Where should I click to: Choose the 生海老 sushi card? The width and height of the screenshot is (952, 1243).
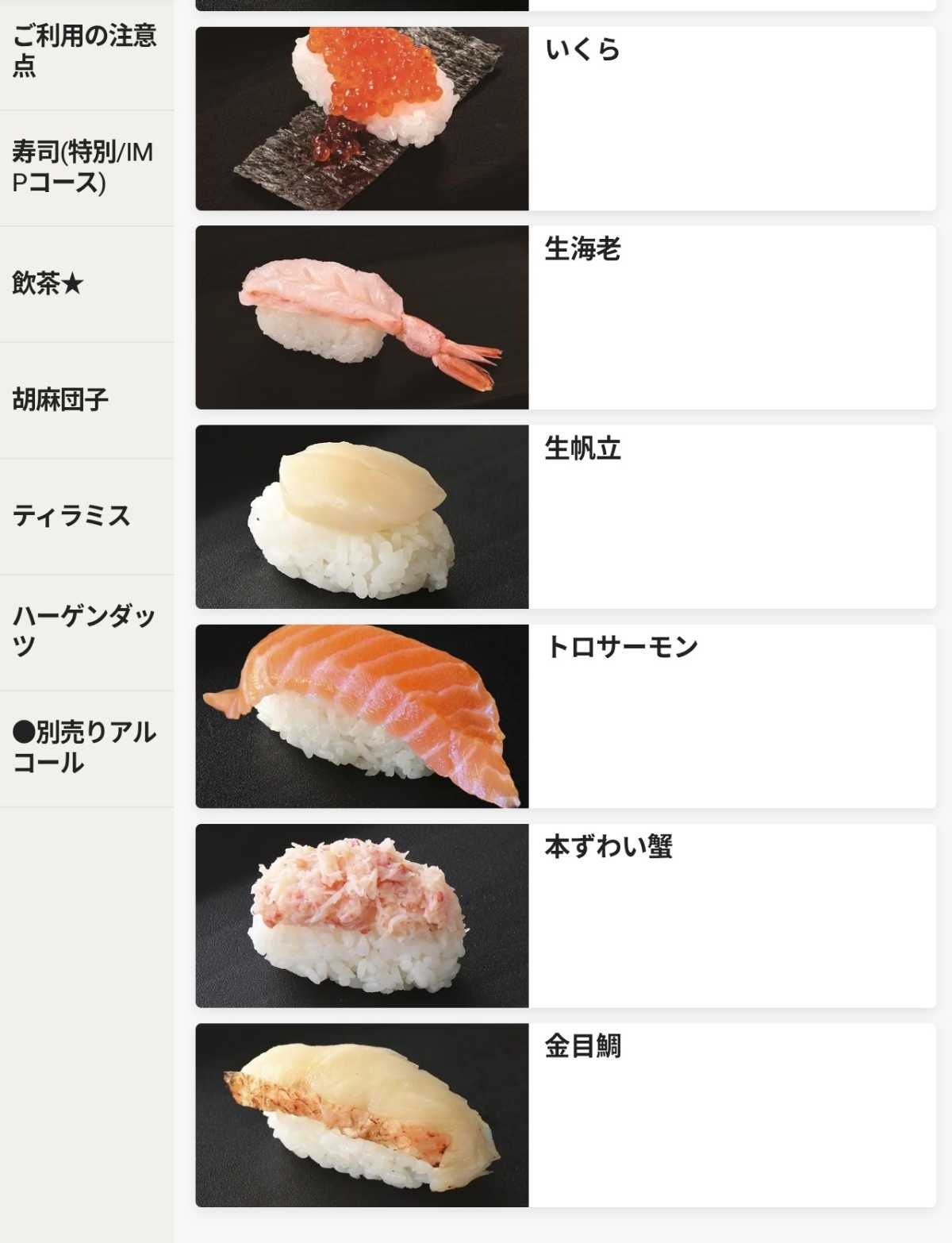[x=565, y=317]
